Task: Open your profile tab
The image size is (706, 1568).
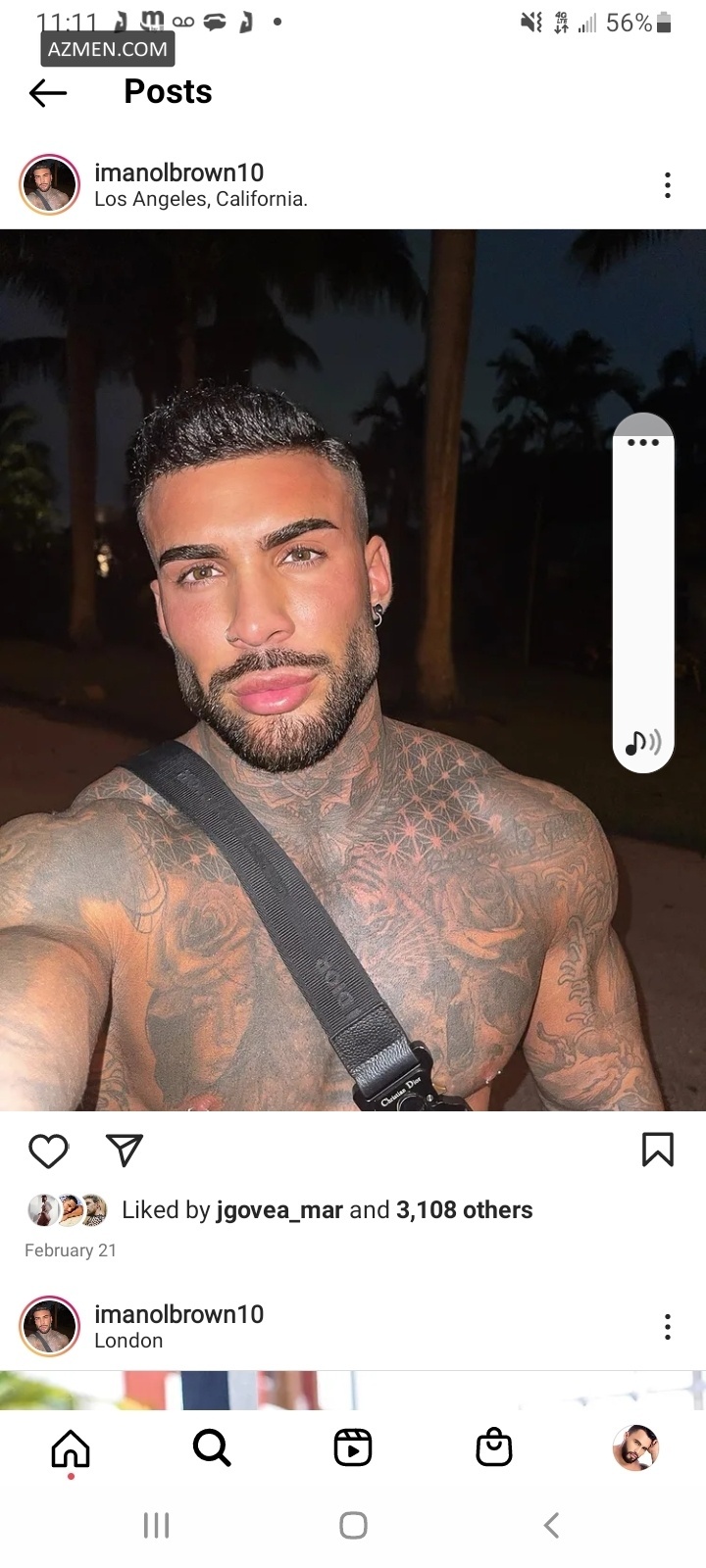Action: [635, 1447]
